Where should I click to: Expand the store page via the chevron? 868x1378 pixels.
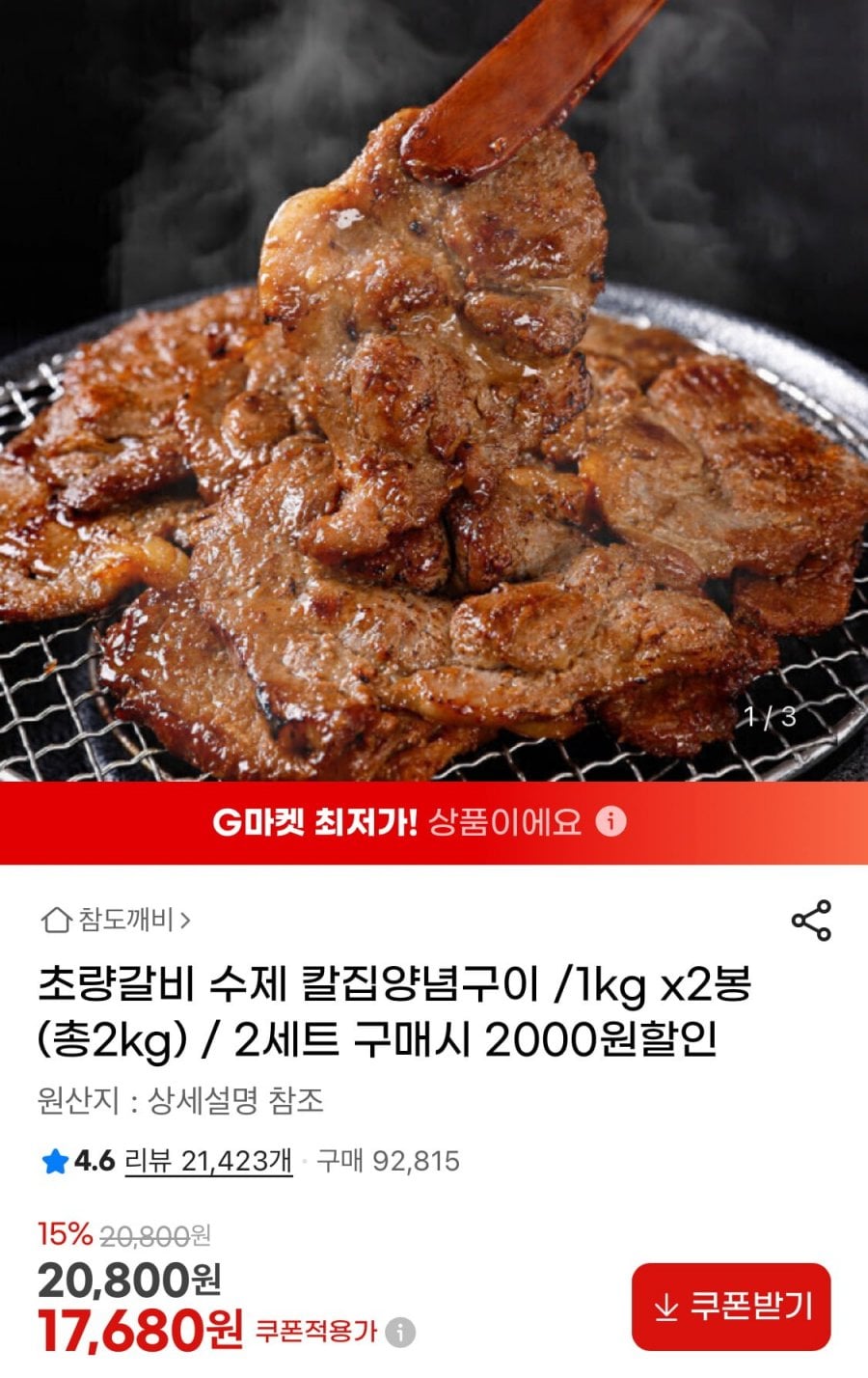[186, 922]
